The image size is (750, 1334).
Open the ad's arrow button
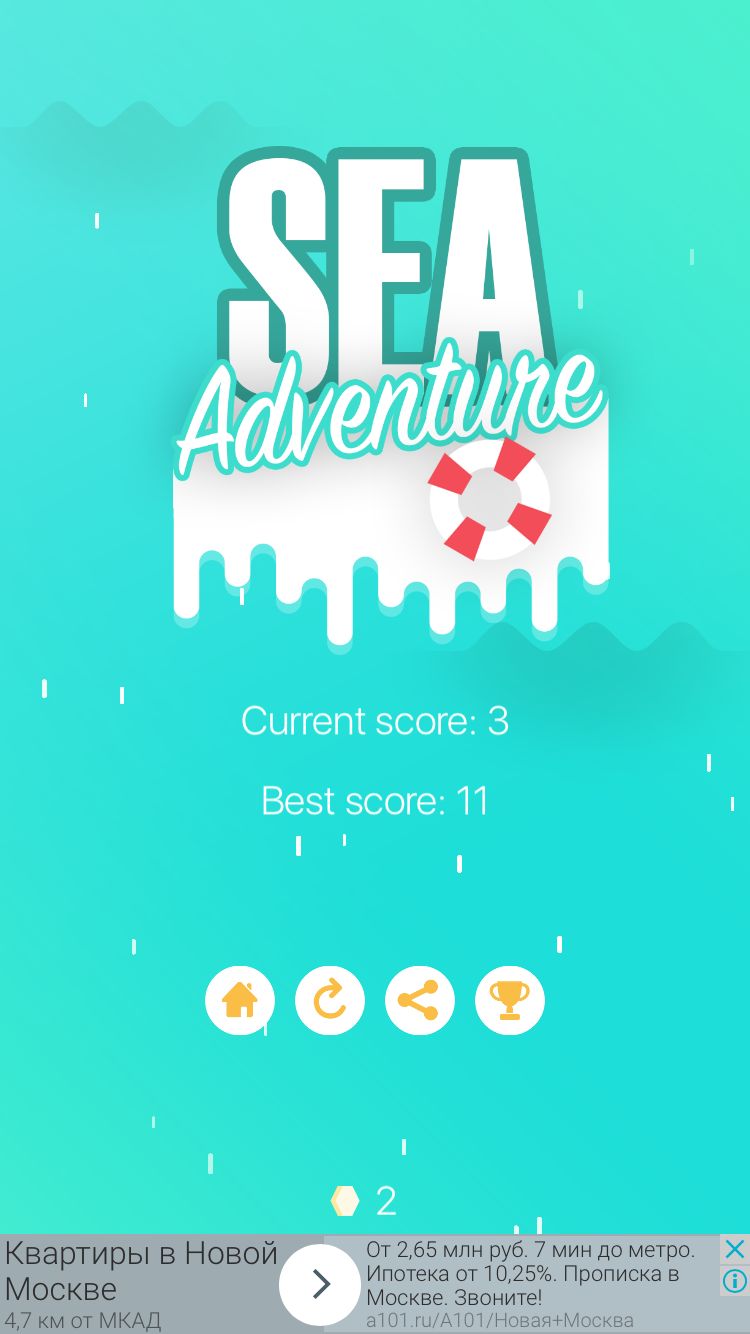tap(319, 1284)
